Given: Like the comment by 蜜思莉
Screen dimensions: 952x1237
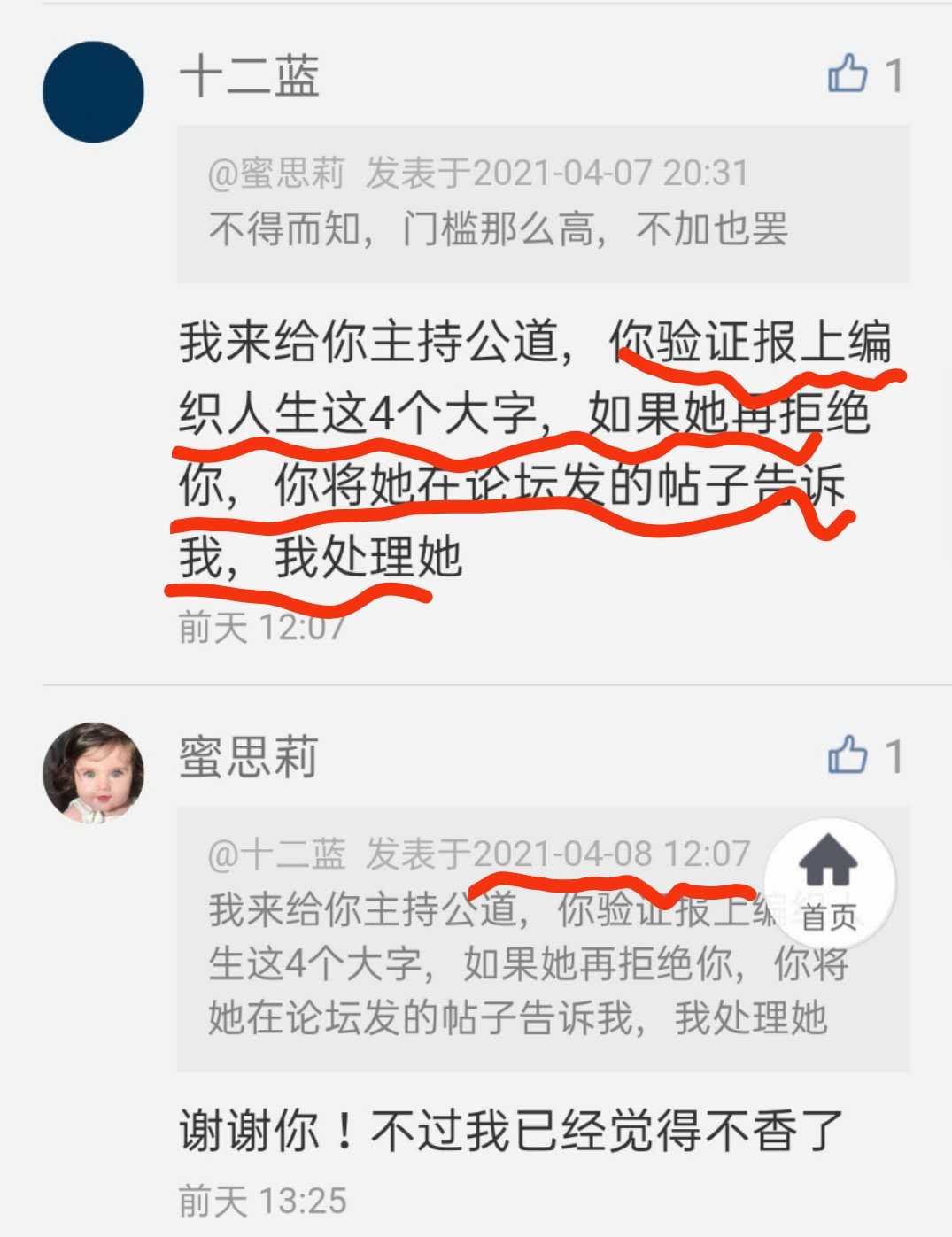Looking at the screenshot, I should click(x=848, y=756).
